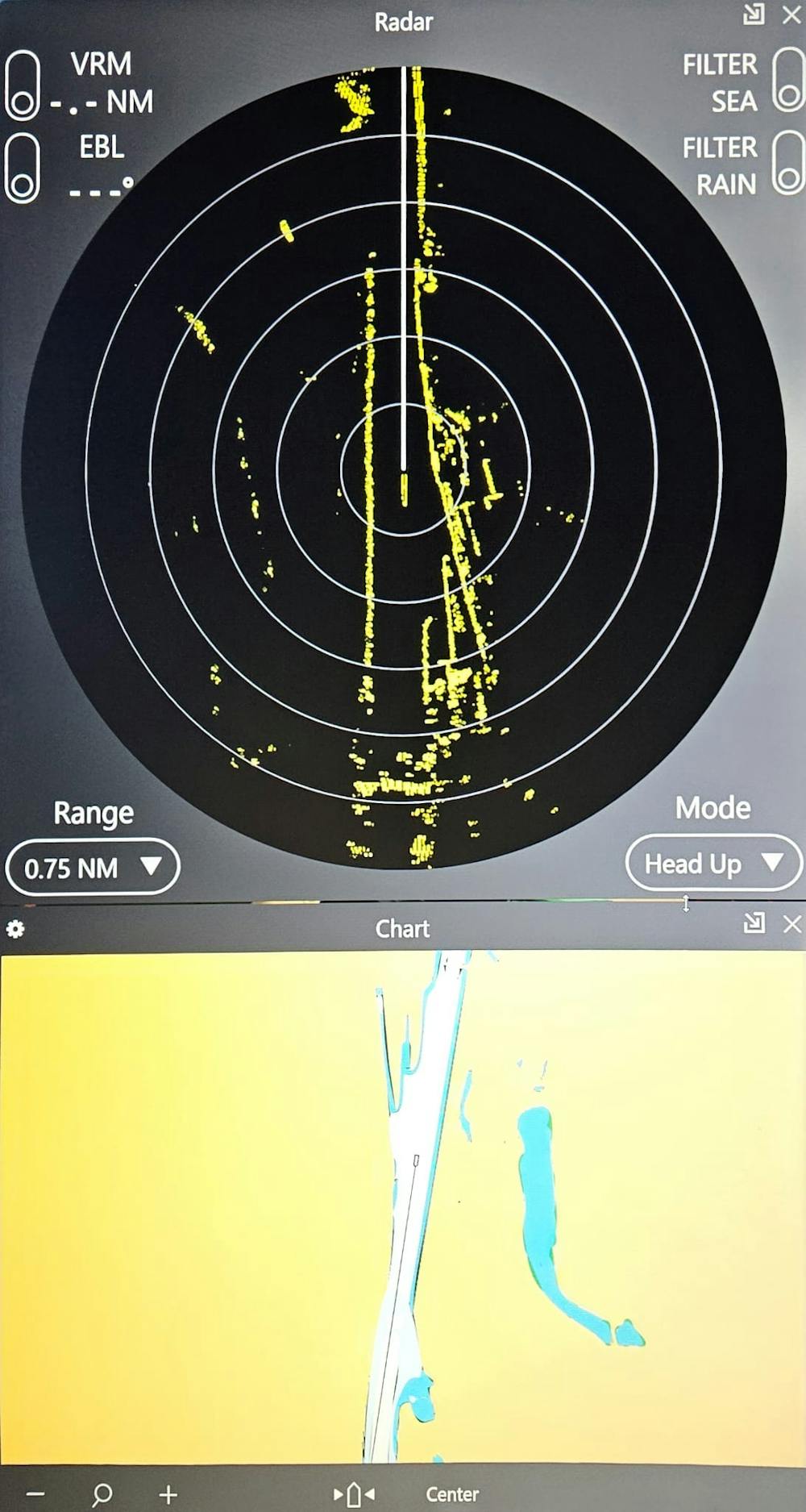The image size is (806, 1512).
Task: Close the Radar panel
Action: point(791,15)
